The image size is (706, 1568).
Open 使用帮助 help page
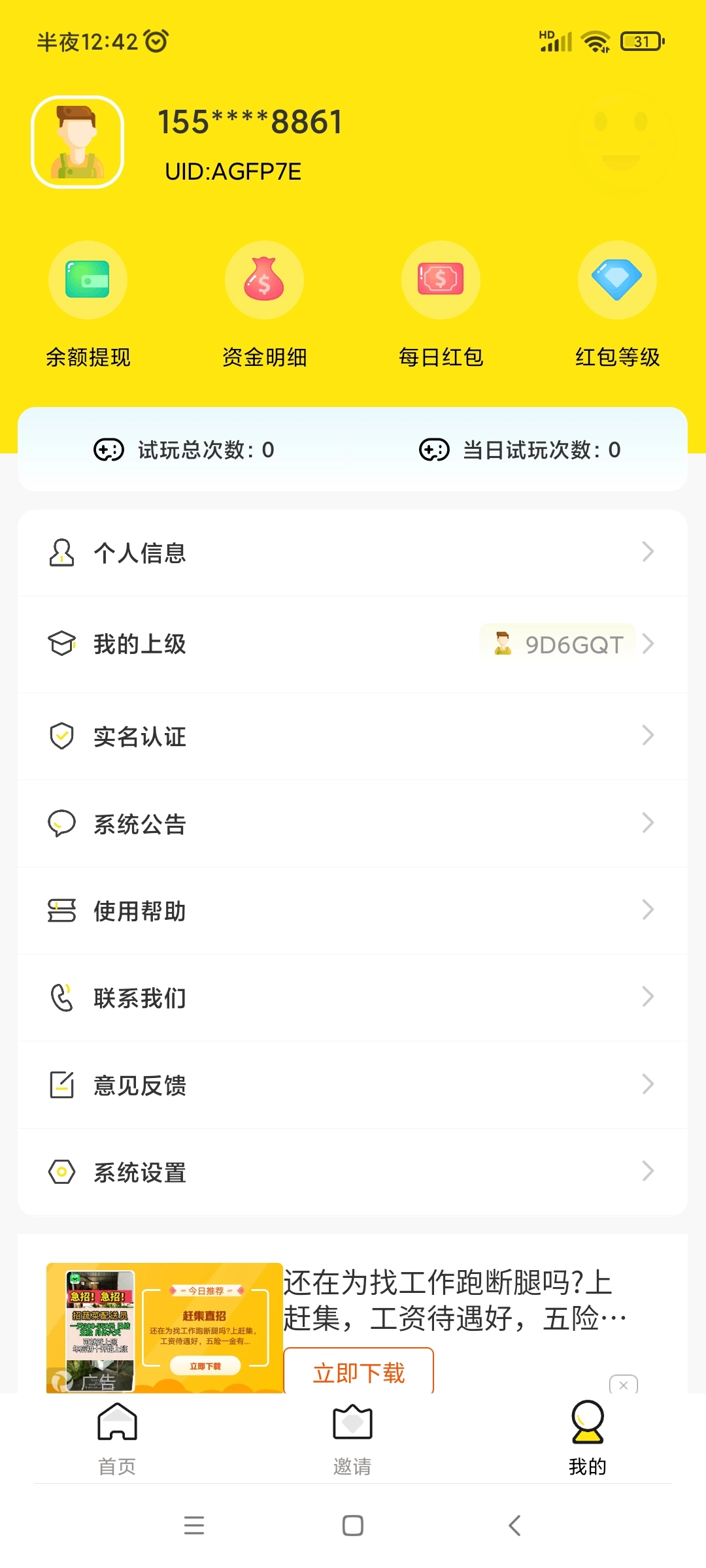pos(353,911)
